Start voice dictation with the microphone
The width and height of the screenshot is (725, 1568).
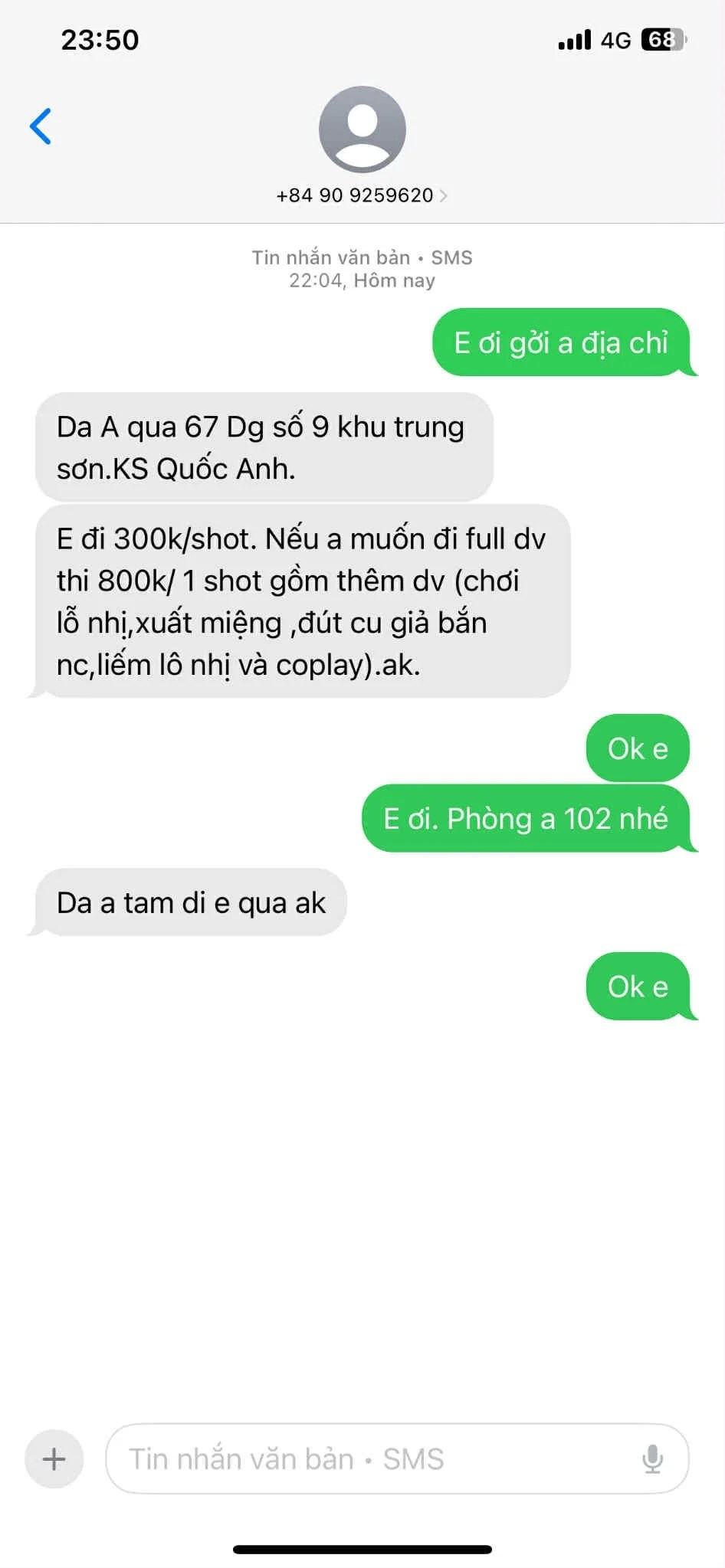coord(652,1458)
